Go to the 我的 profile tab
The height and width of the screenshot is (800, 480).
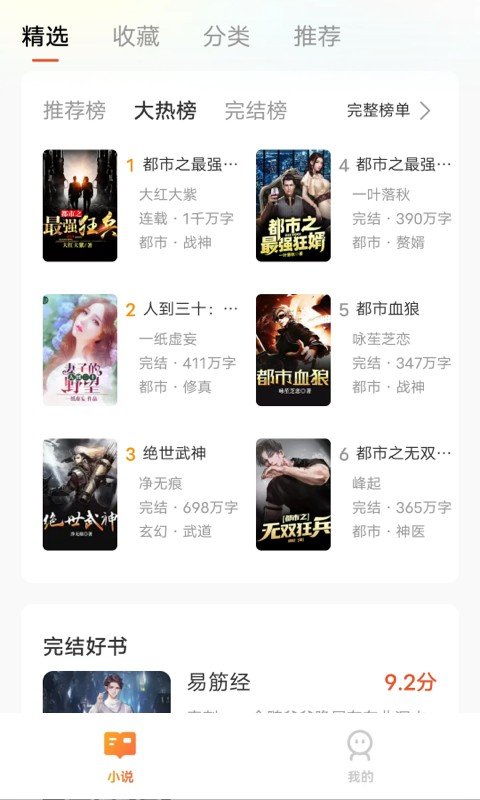click(x=360, y=757)
